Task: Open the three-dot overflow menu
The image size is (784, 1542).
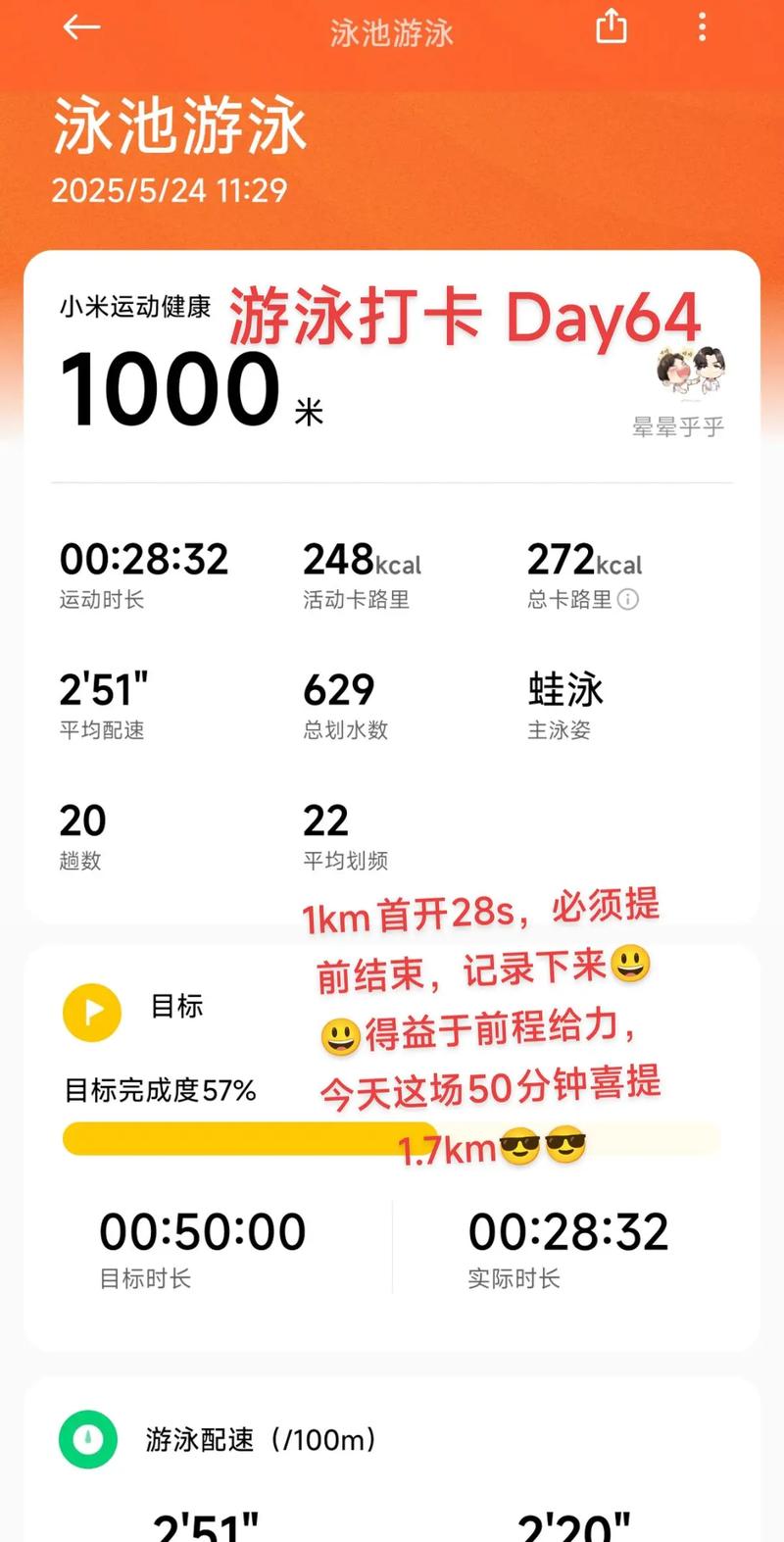Action: 702,27
